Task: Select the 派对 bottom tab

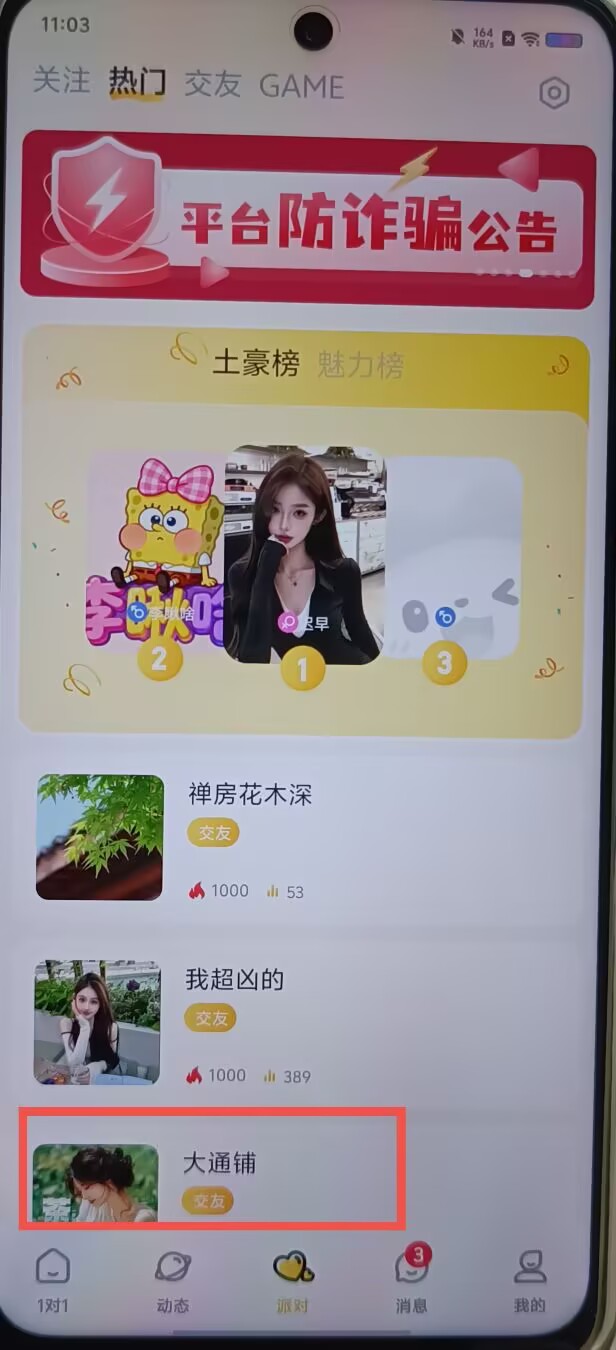Action: tap(293, 1281)
